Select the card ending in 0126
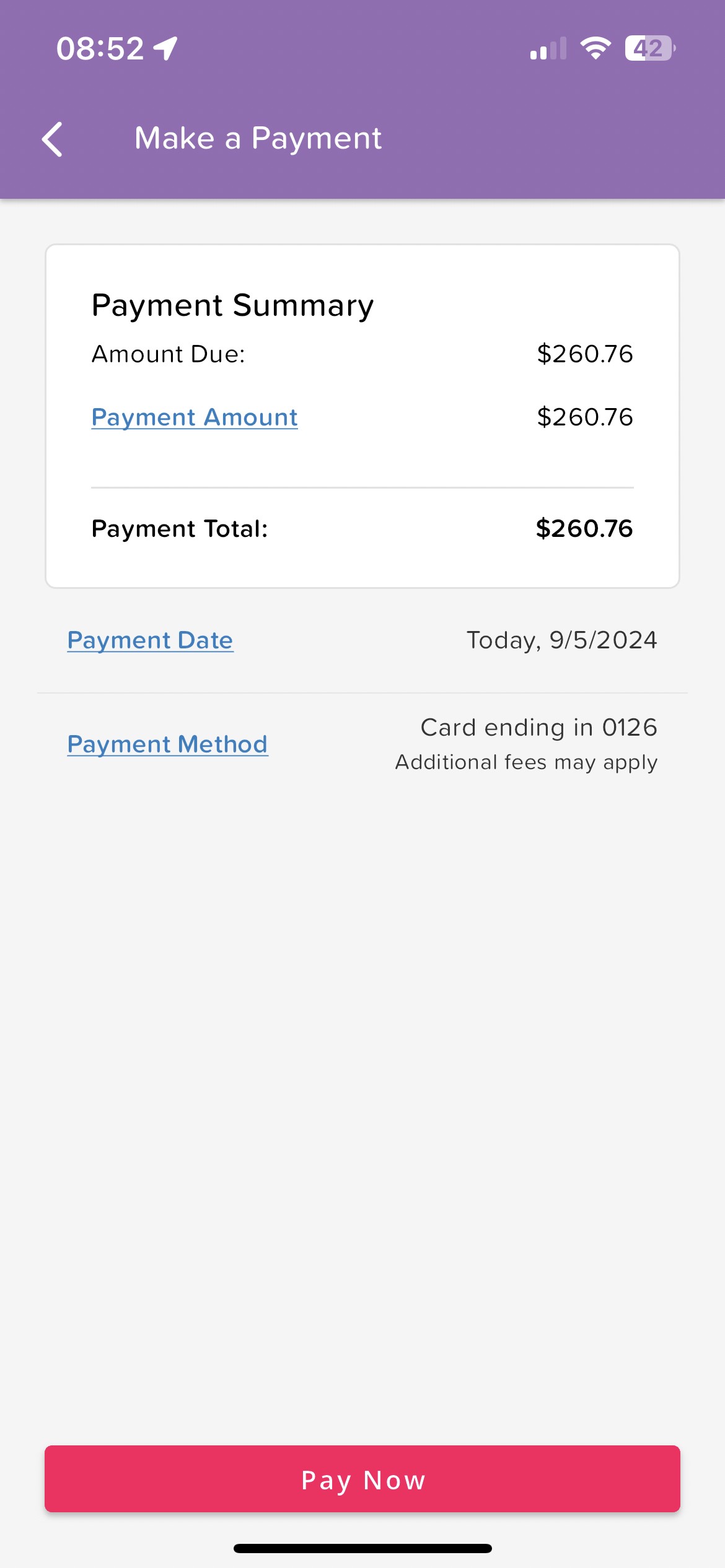 point(538,727)
